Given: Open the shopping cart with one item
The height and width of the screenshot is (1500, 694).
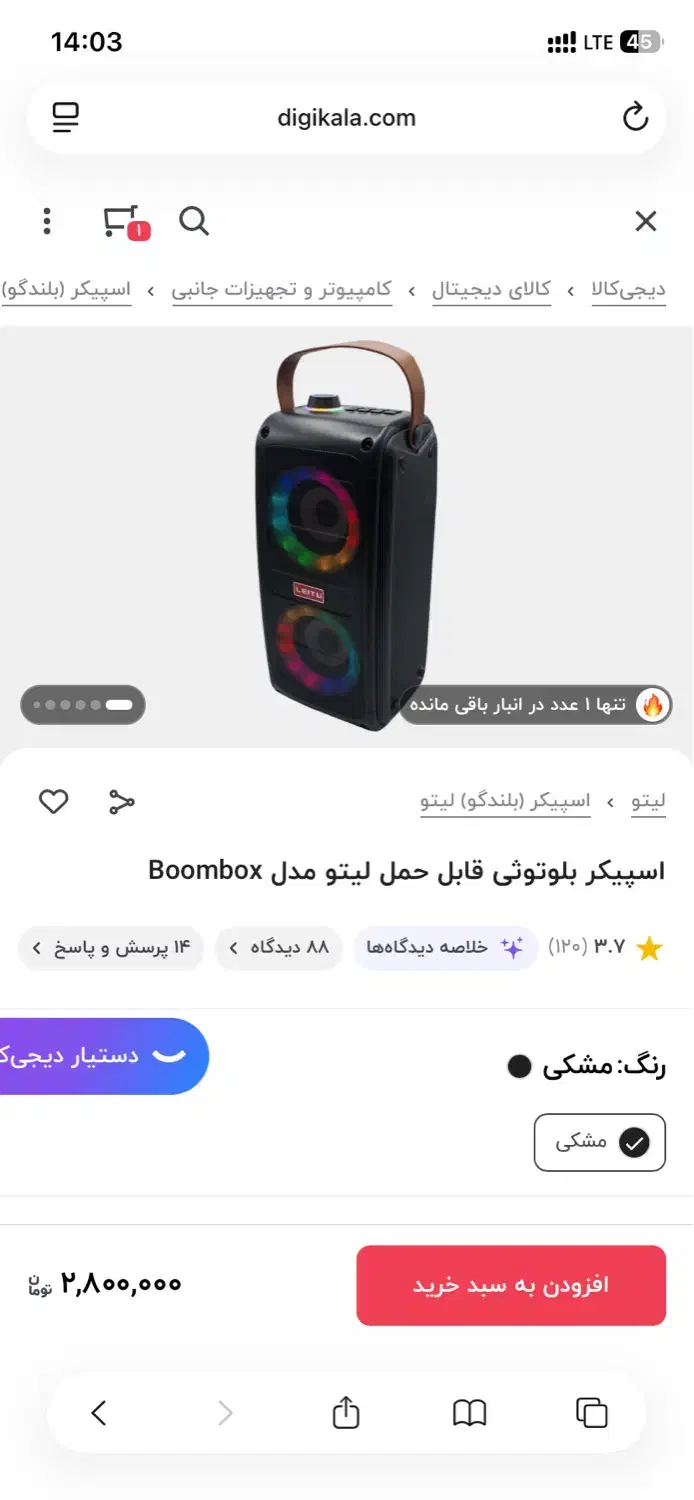Looking at the screenshot, I should coord(125,222).
